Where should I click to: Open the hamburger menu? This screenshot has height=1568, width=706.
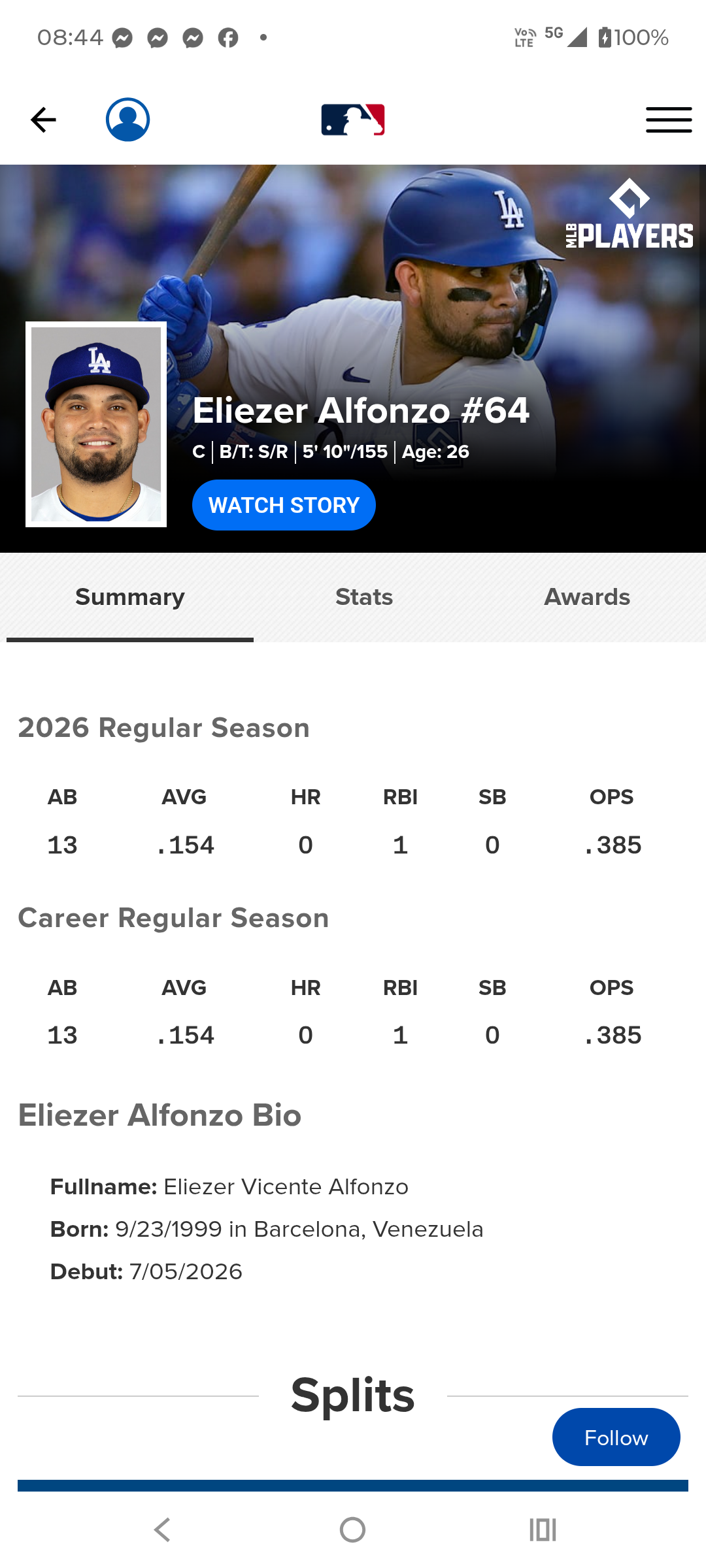click(669, 120)
